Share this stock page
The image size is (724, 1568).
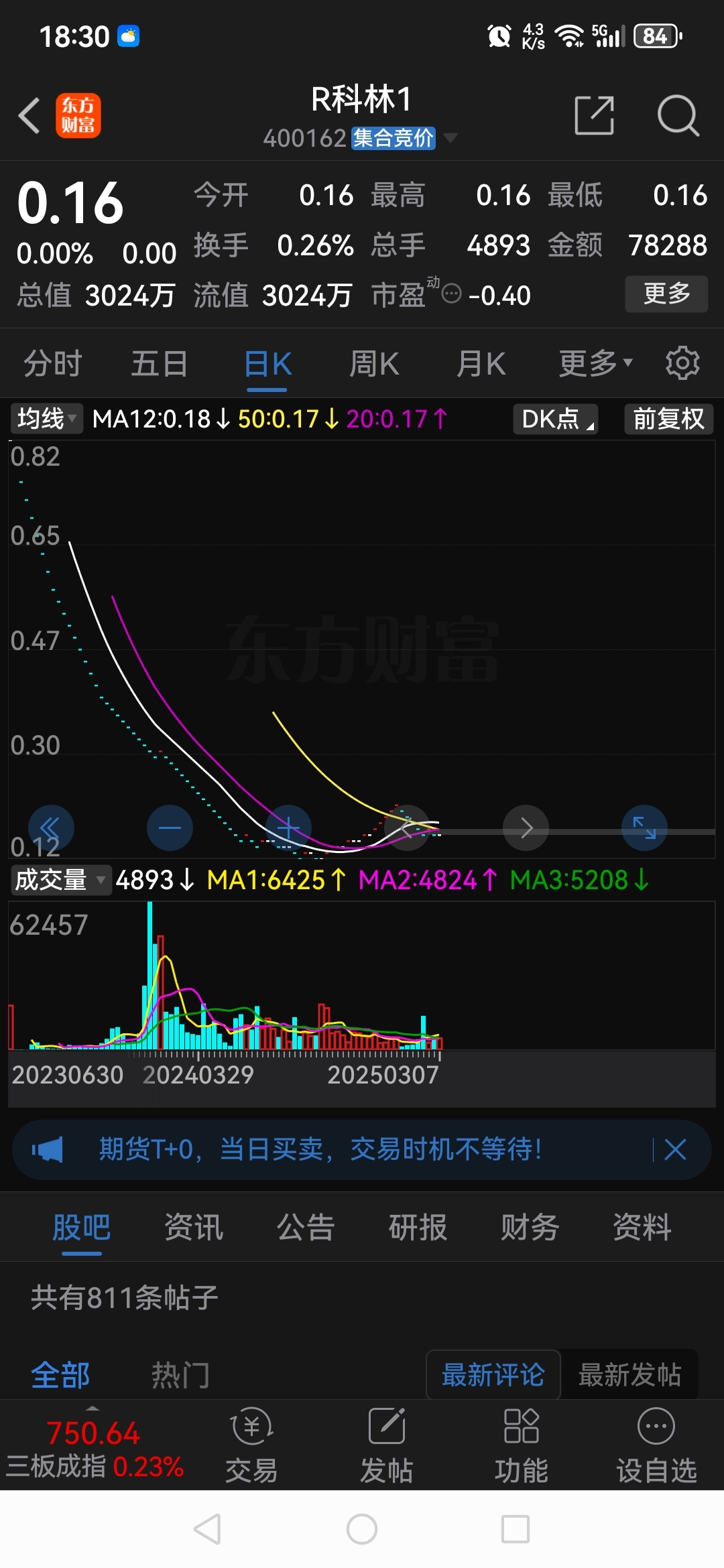pyautogui.click(x=594, y=115)
